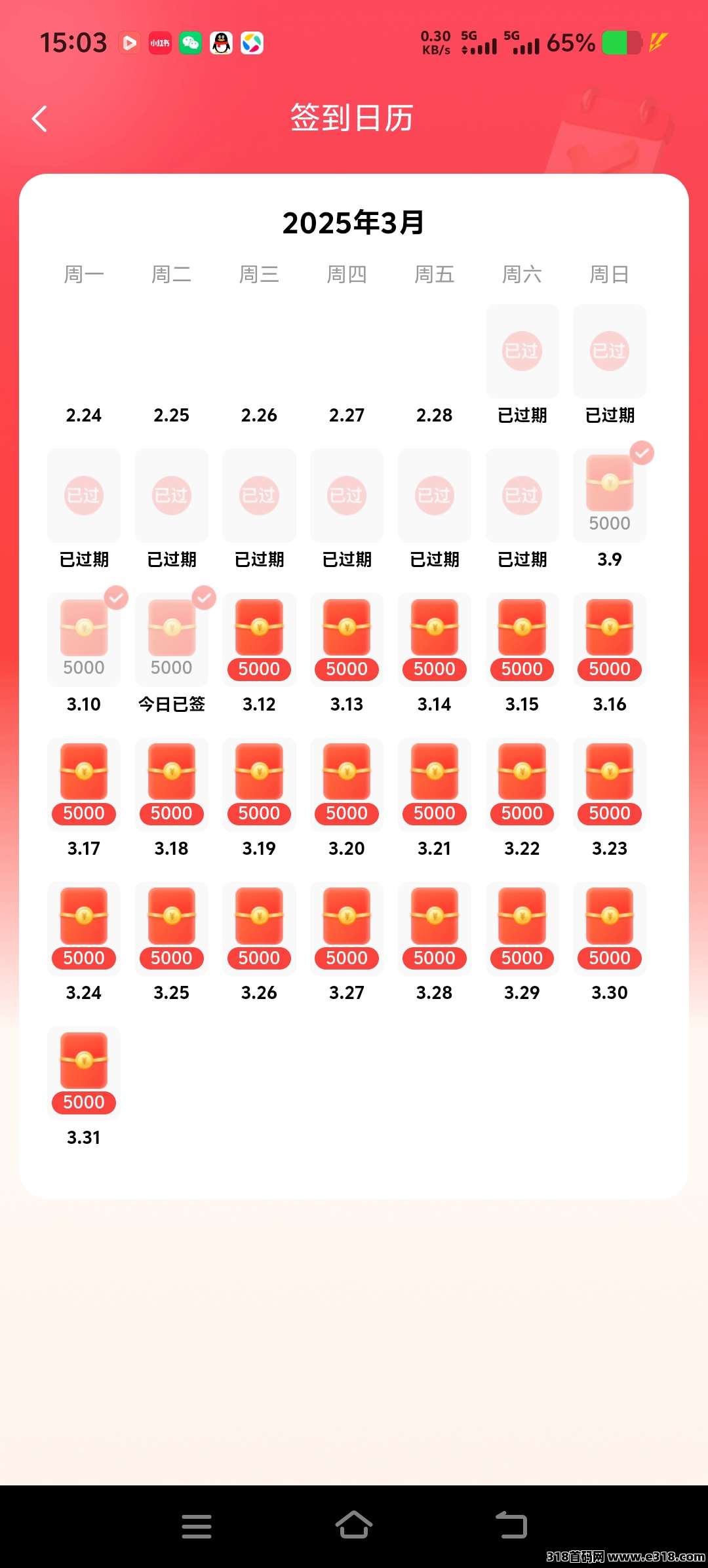Open the 3.12 red packet
The image size is (708, 1568).
259,639
